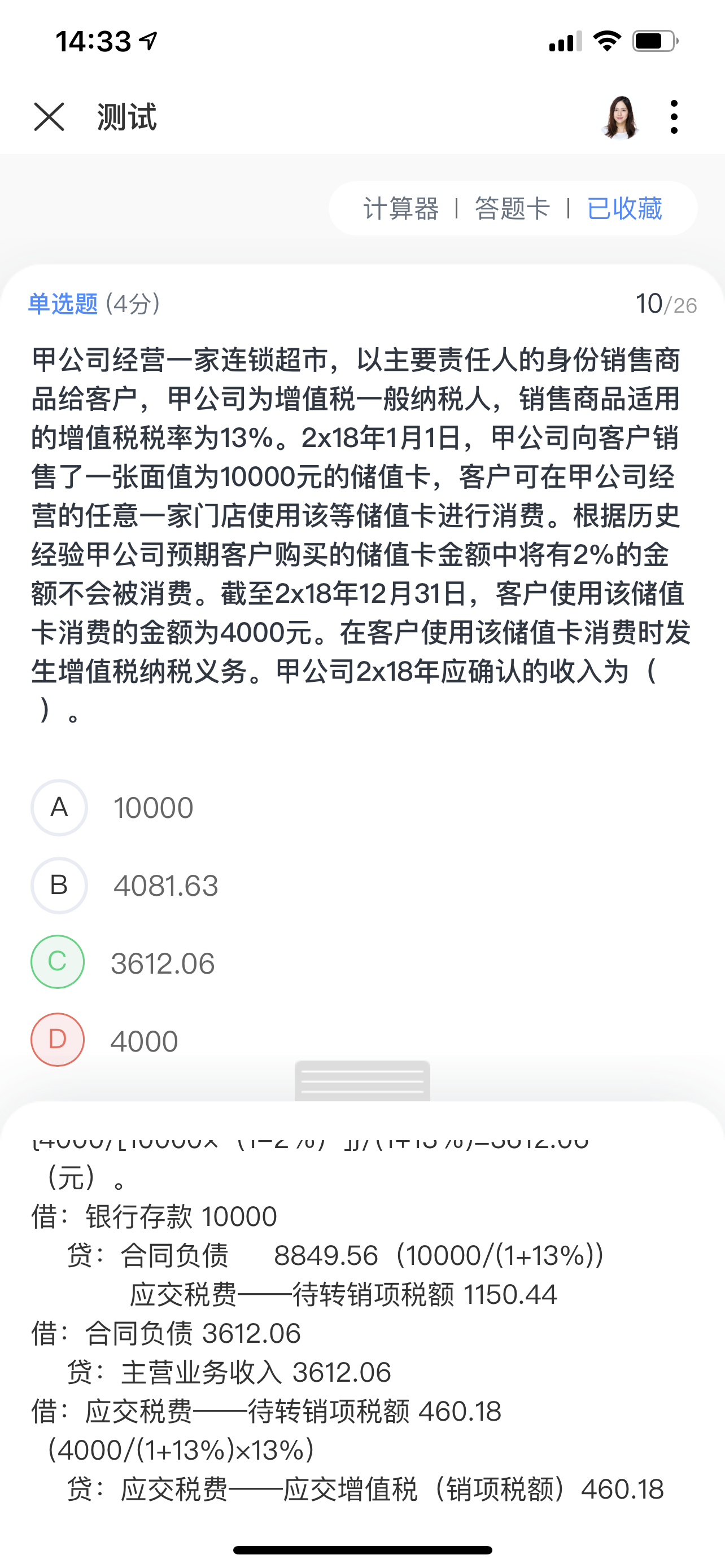Open the three-dot overflow menu
Screen dimensions: 725x1568
tap(673, 117)
